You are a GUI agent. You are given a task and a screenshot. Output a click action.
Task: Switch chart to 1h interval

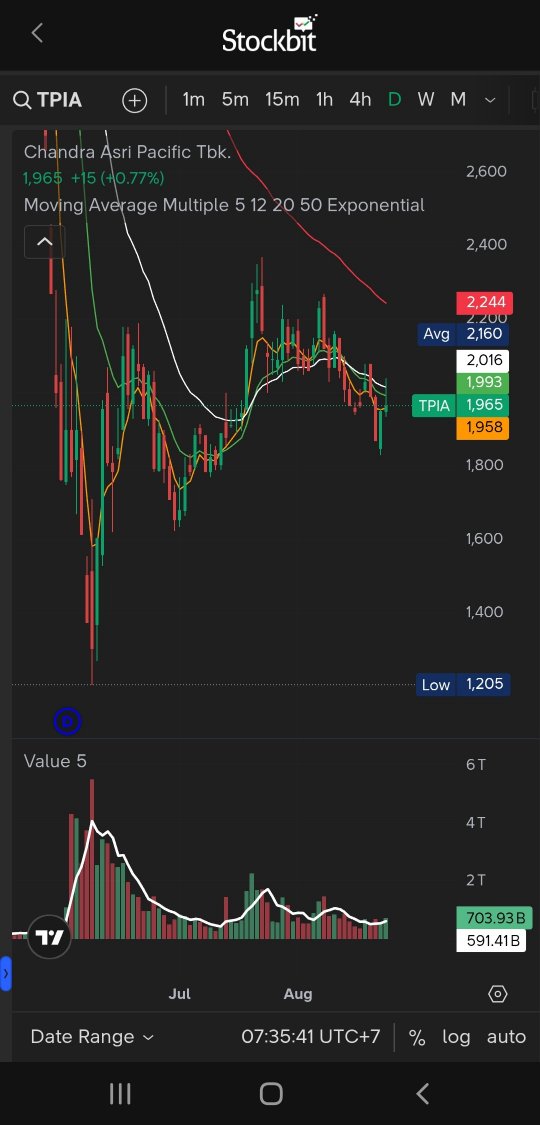324,100
